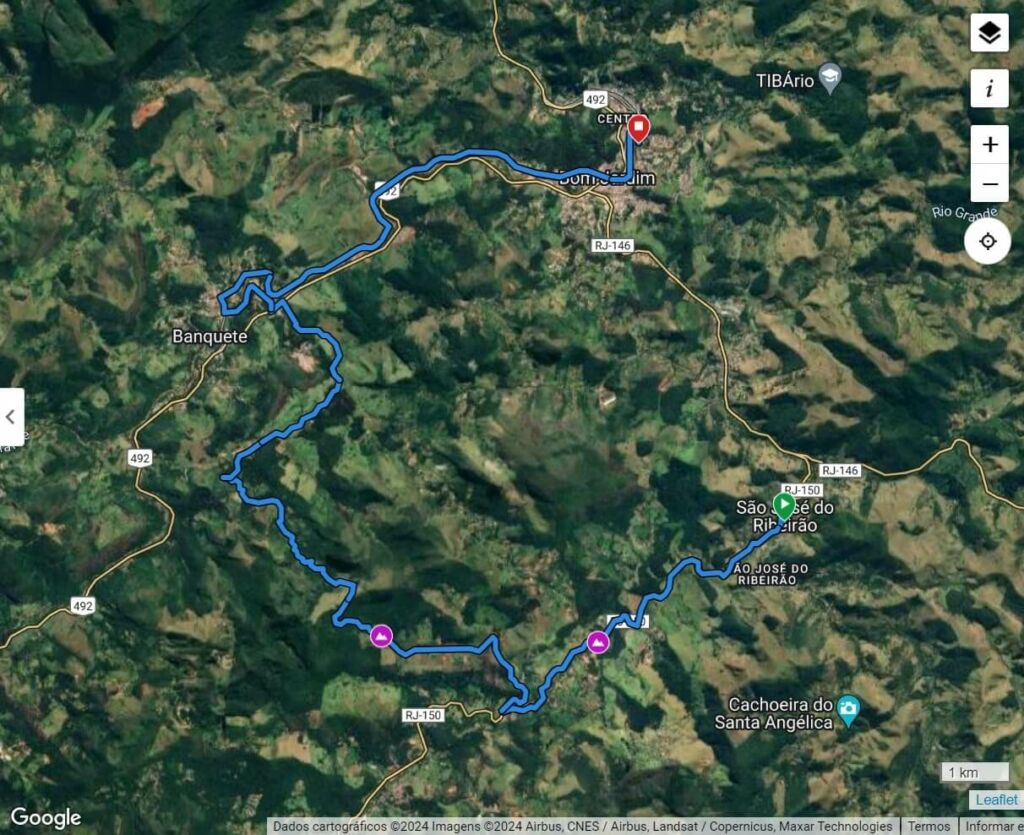The image size is (1024, 835).
Task: Zoom out of the map
Action: (x=989, y=184)
